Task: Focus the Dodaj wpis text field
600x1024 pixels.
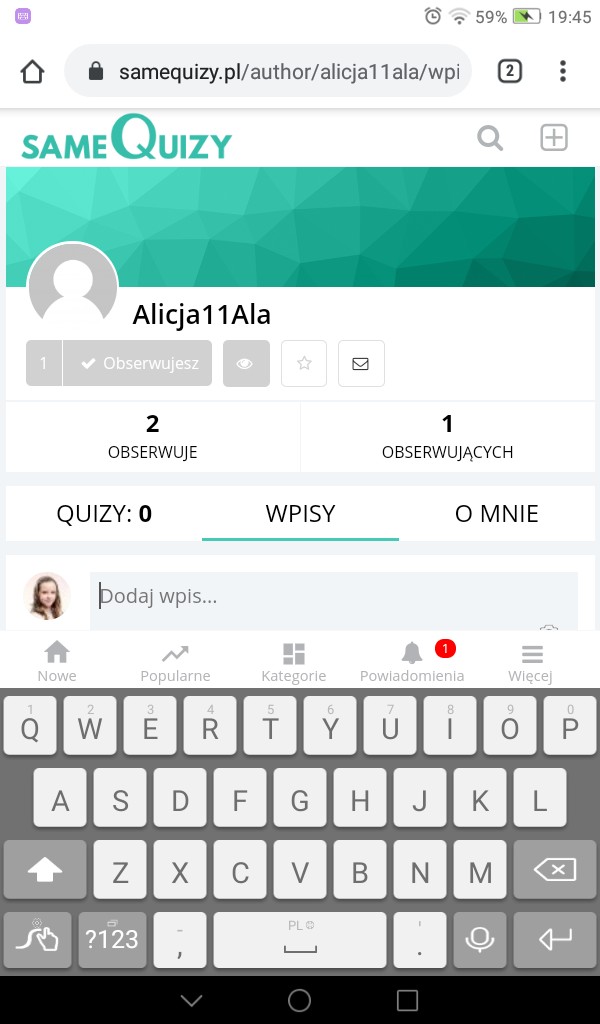Action: point(334,597)
